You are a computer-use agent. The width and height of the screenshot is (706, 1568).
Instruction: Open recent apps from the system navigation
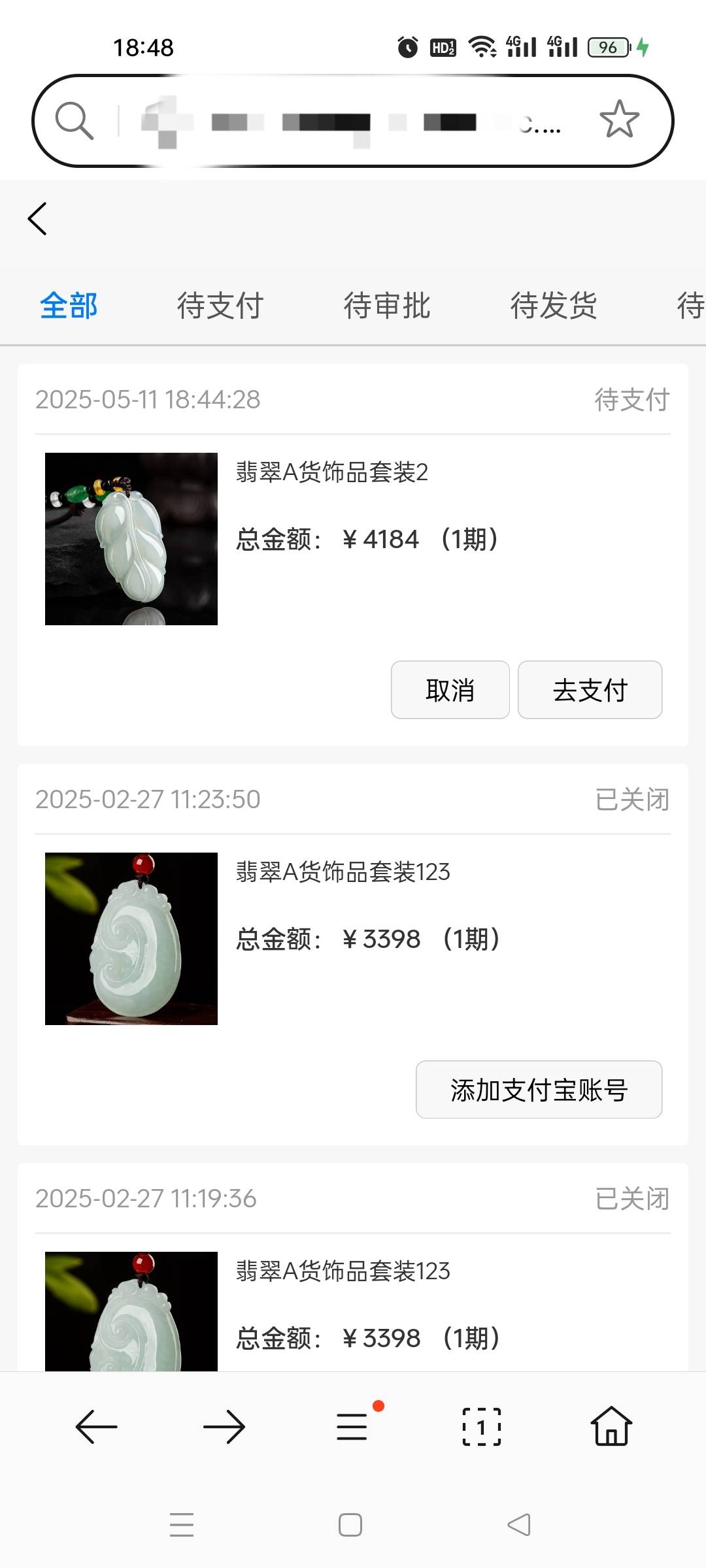pos(182,1524)
